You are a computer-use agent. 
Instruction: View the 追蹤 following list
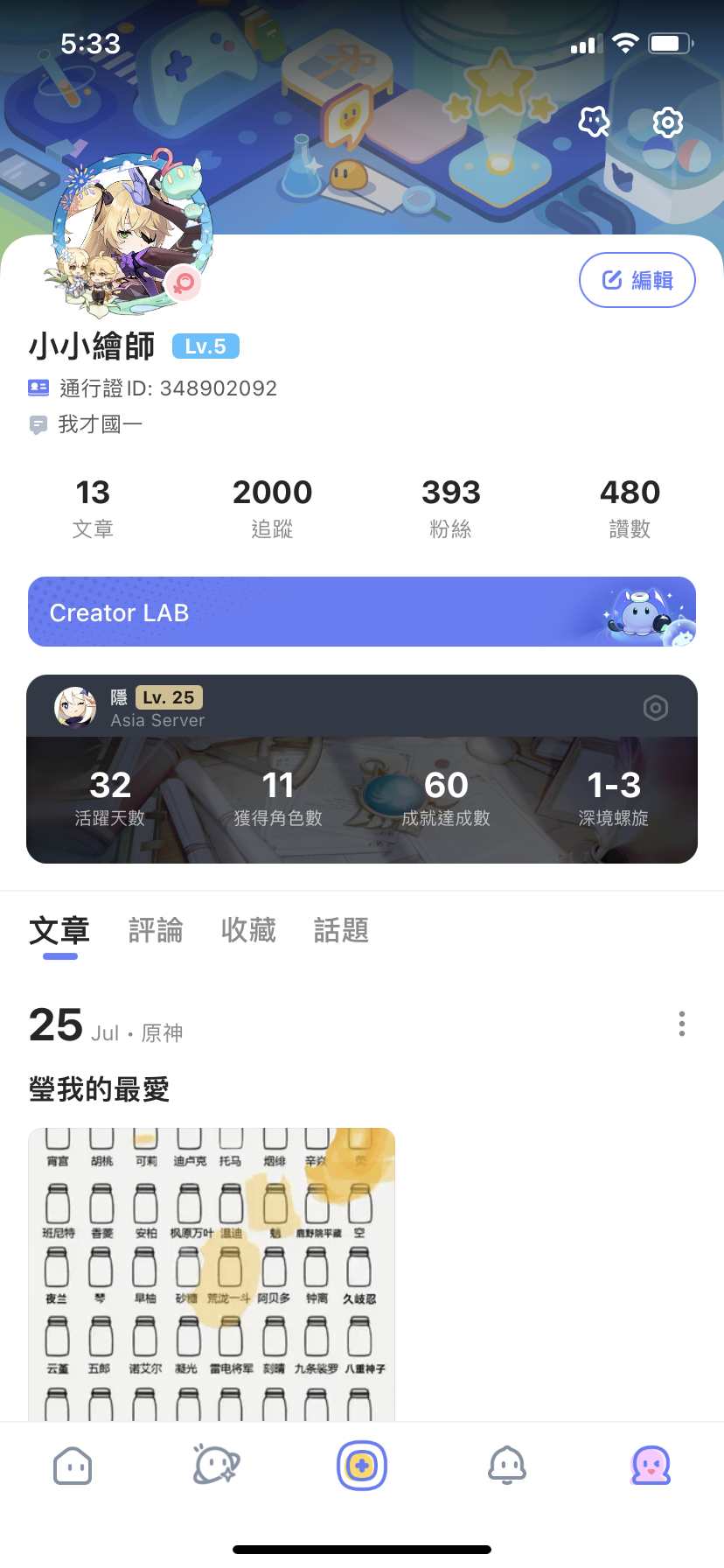point(272,507)
